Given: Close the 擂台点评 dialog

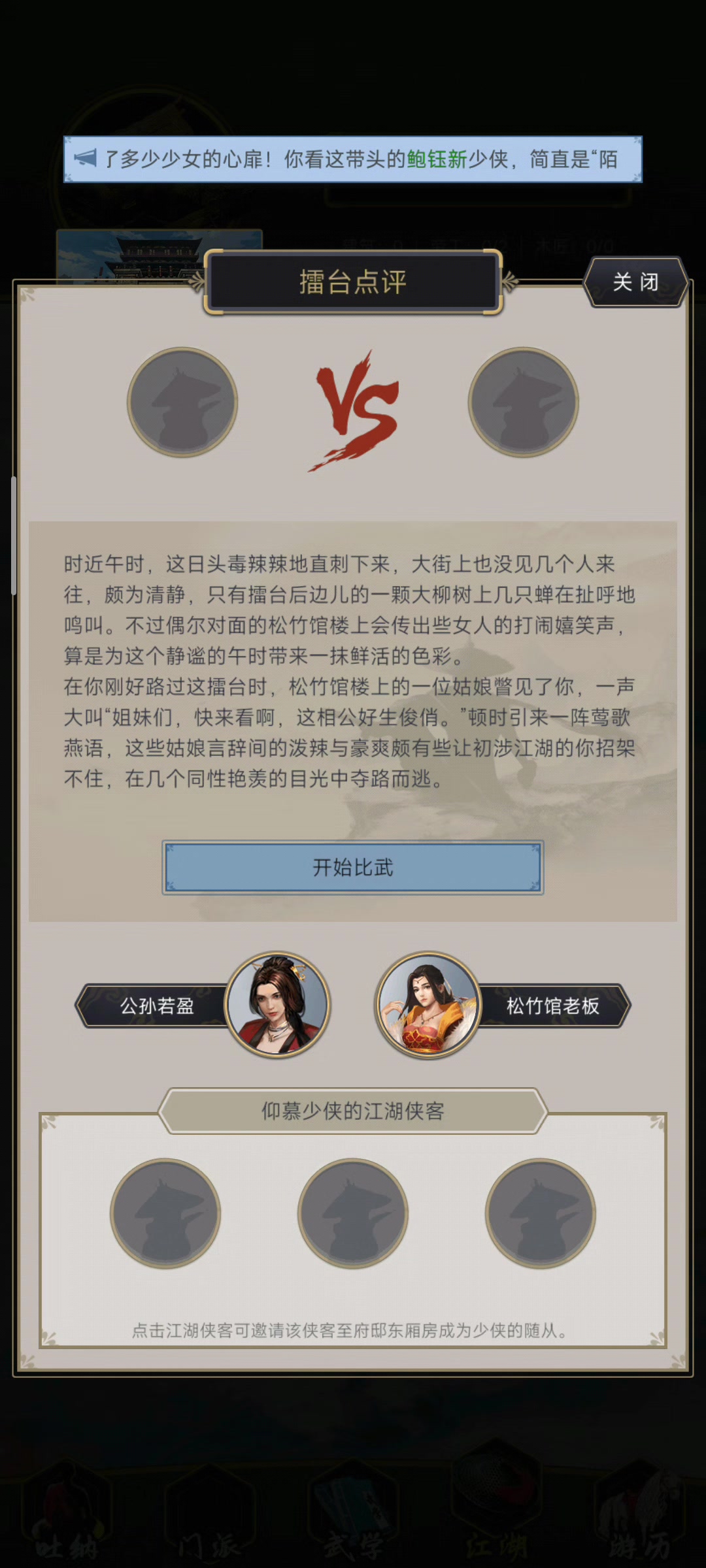Looking at the screenshot, I should click(635, 282).
